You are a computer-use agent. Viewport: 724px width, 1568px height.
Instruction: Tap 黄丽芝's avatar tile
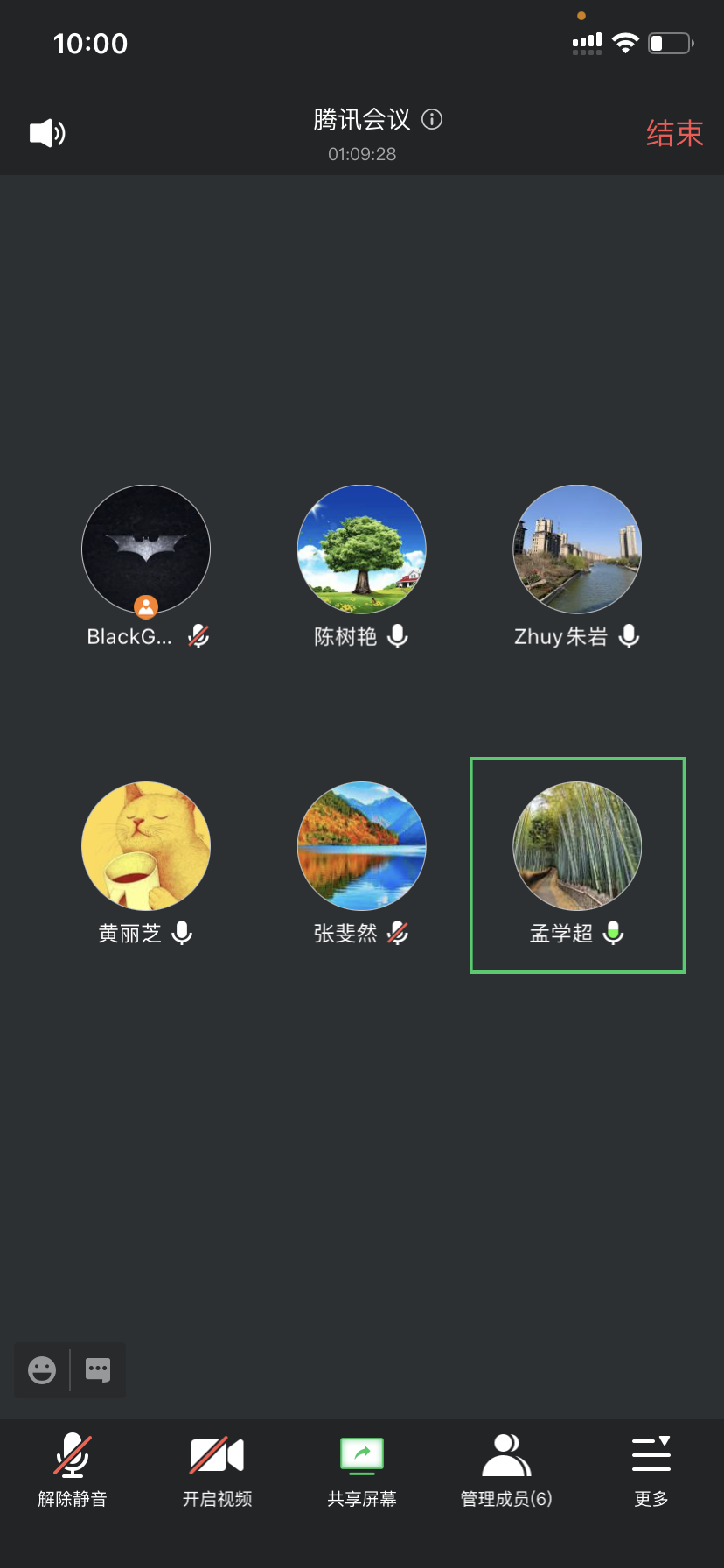[146, 846]
